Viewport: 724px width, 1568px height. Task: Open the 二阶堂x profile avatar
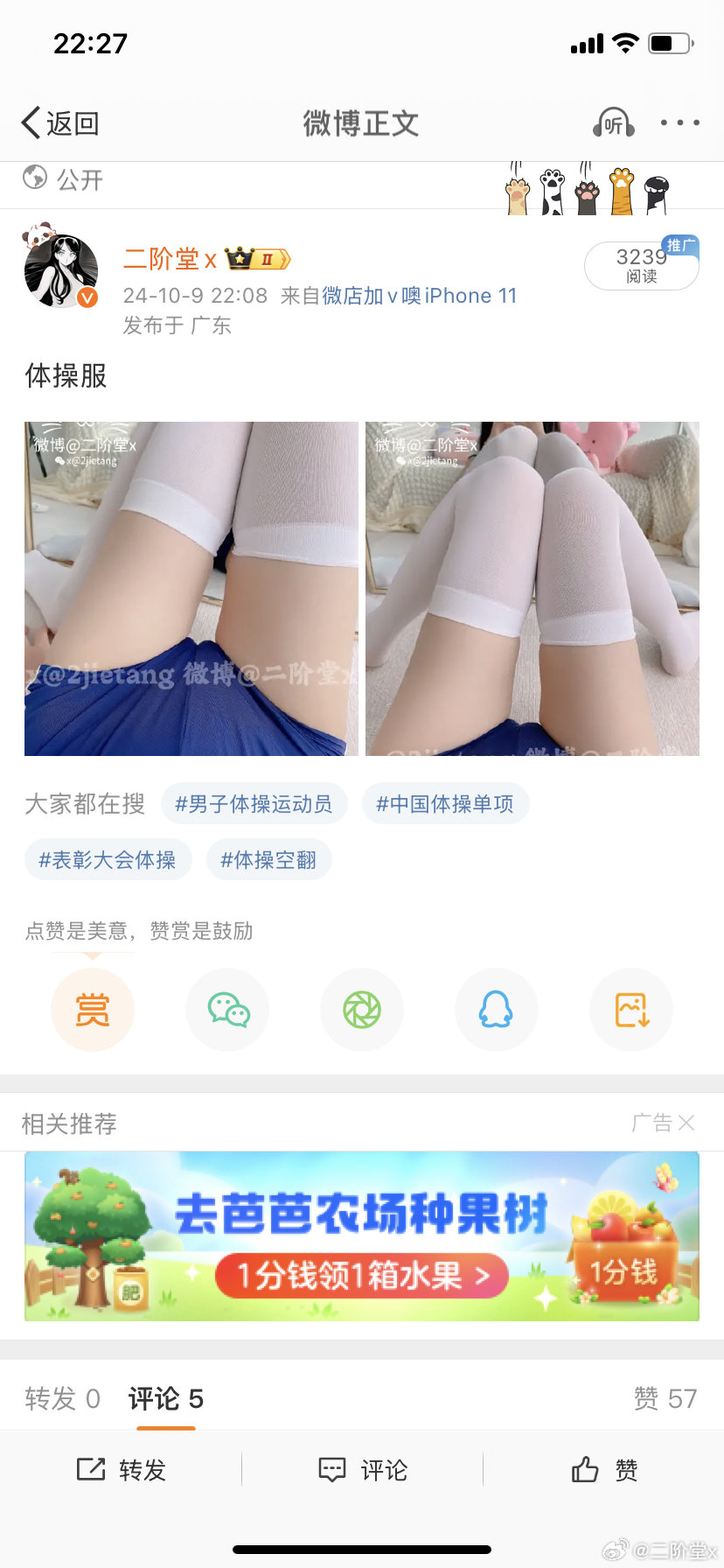point(60,271)
